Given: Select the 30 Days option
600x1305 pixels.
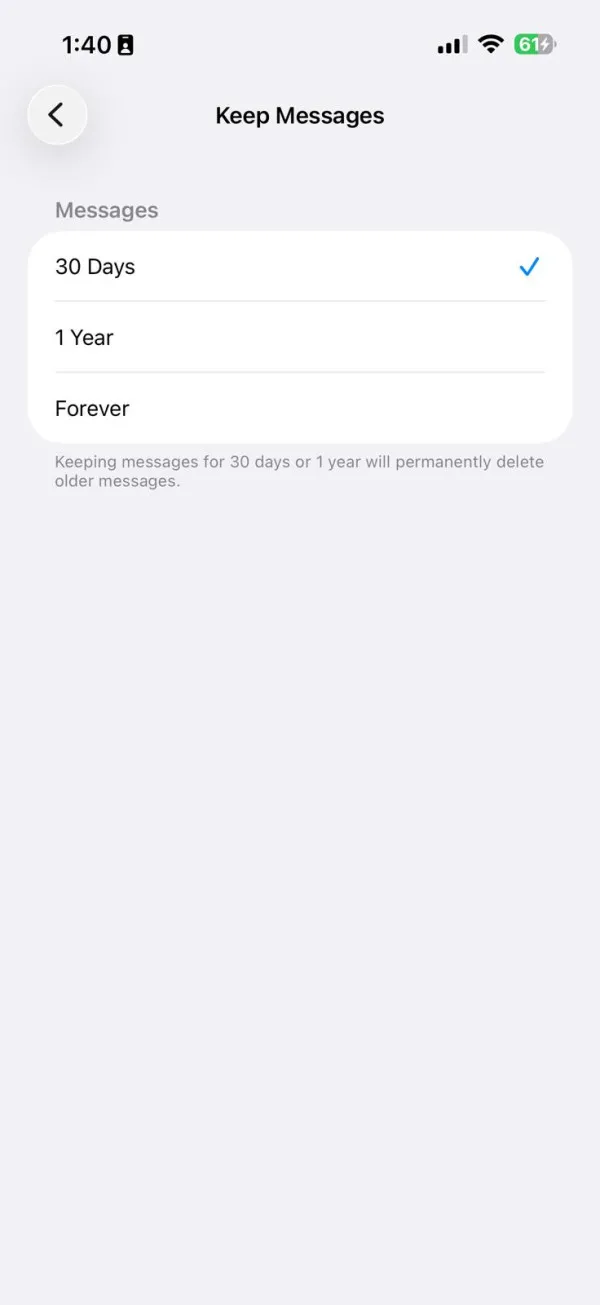Looking at the screenshot, I should pyautogui.click(x=299, y=267).
